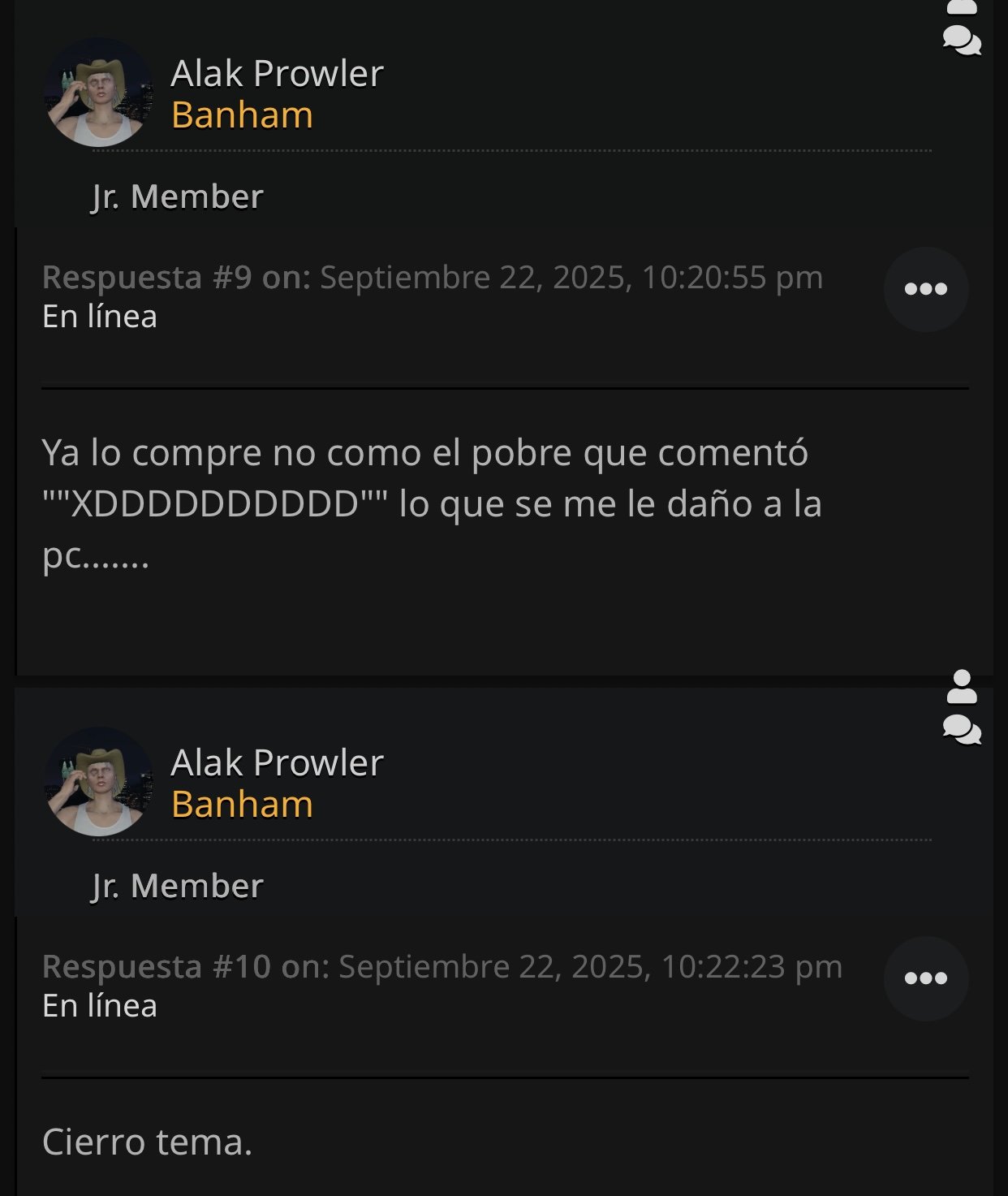This screenshot has height=1196, width=1008.
Task: View profile icon above Respuesta #10
Action: pyautogui.click(x=962, y=687)
